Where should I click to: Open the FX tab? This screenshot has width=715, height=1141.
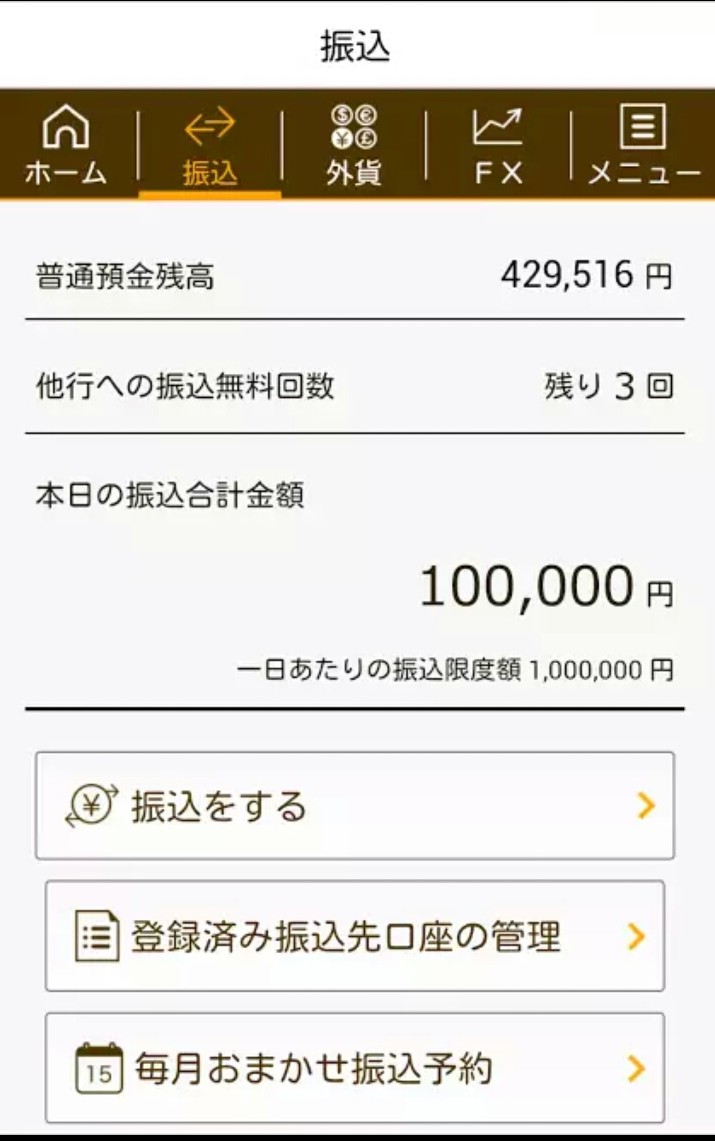pos(498,145)
